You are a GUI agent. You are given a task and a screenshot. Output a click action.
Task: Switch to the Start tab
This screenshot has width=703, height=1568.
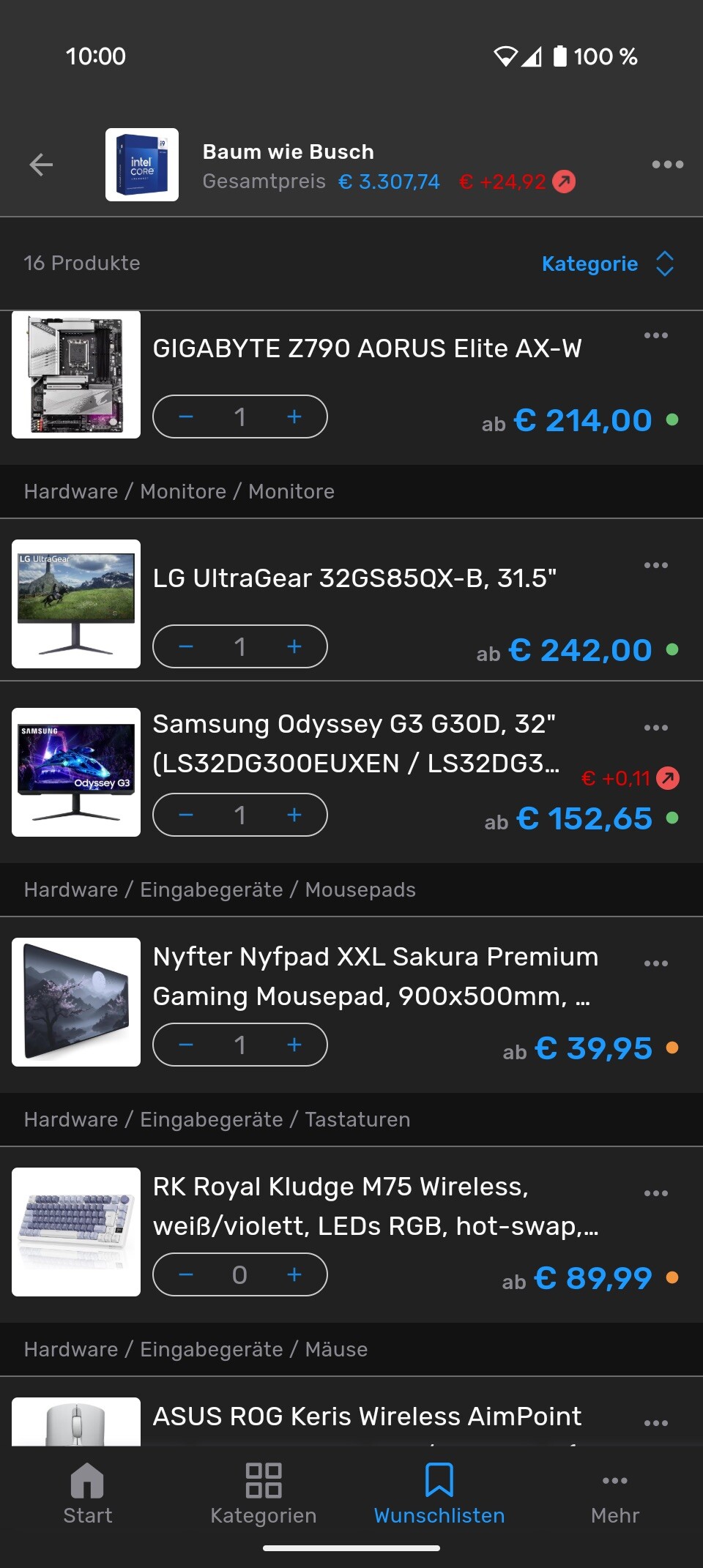[86, 1493]
